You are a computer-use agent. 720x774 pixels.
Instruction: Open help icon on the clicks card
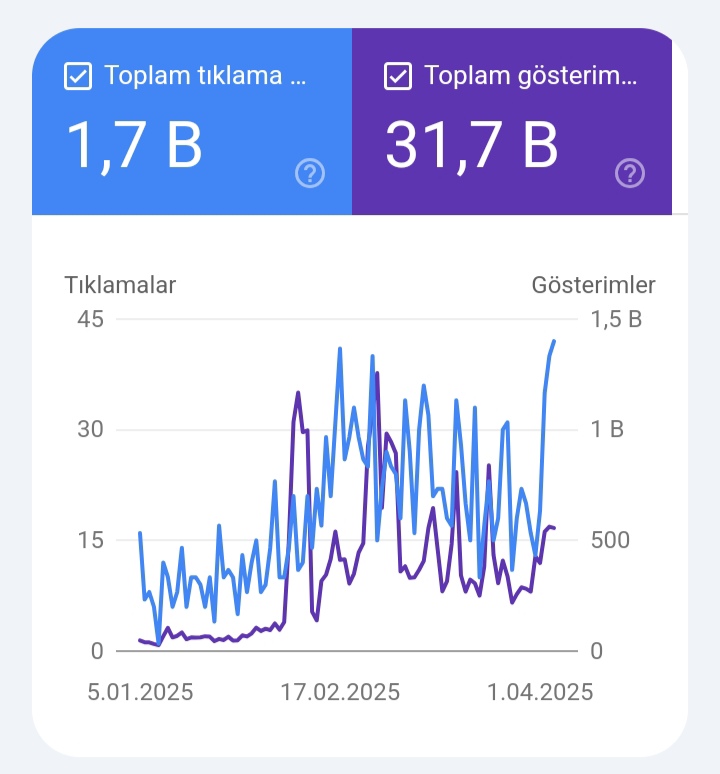(x=310, y=173)
